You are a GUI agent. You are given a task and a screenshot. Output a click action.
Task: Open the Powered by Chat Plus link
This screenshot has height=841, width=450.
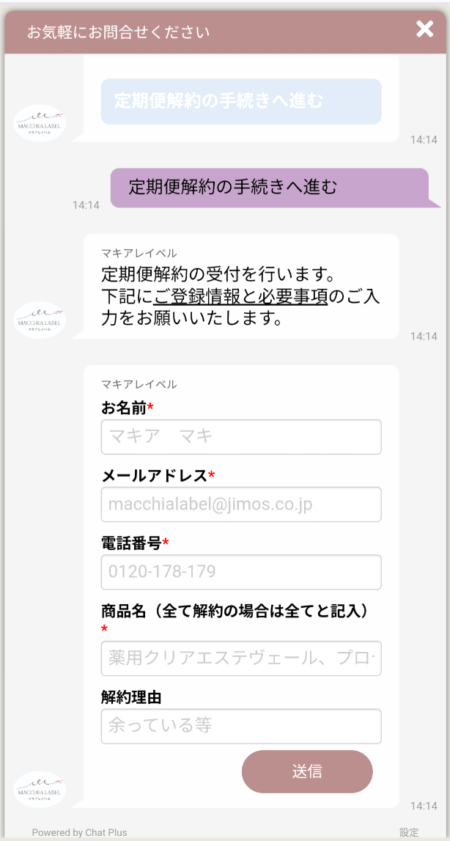point(79,832)
